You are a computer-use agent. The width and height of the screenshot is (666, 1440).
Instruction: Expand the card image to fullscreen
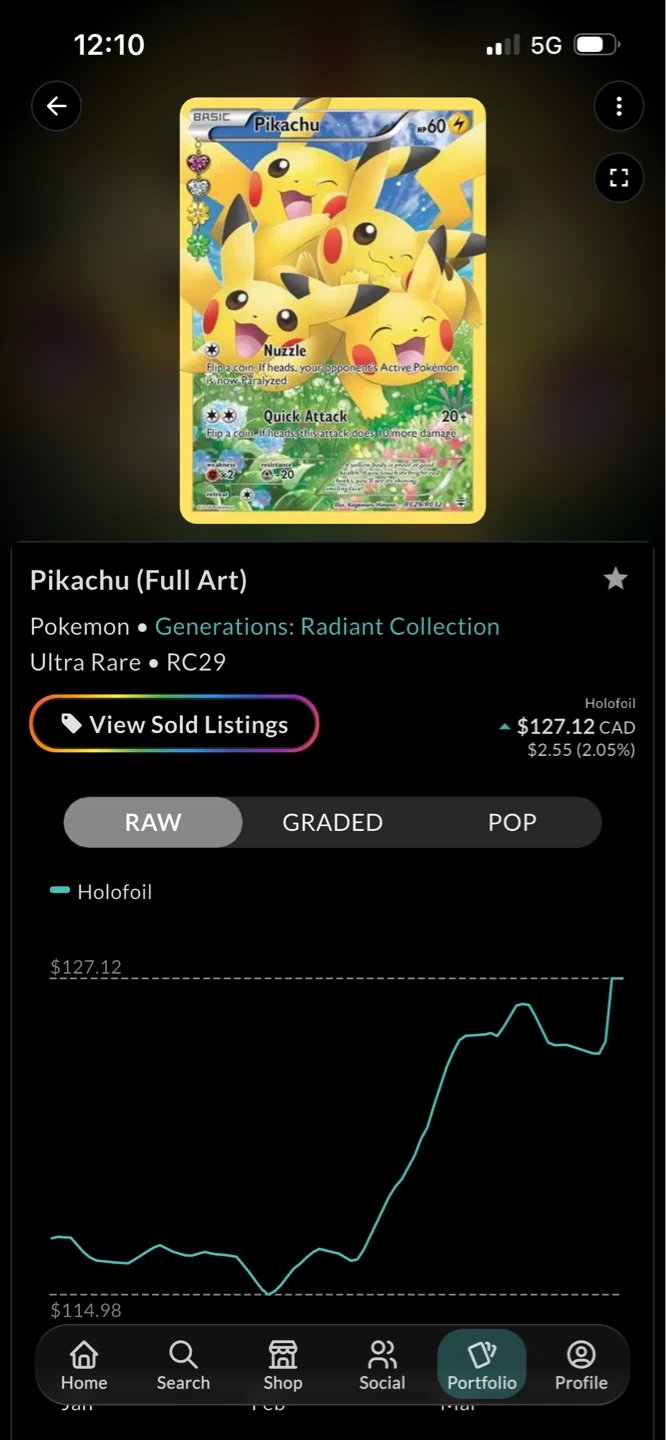[618, 178]
